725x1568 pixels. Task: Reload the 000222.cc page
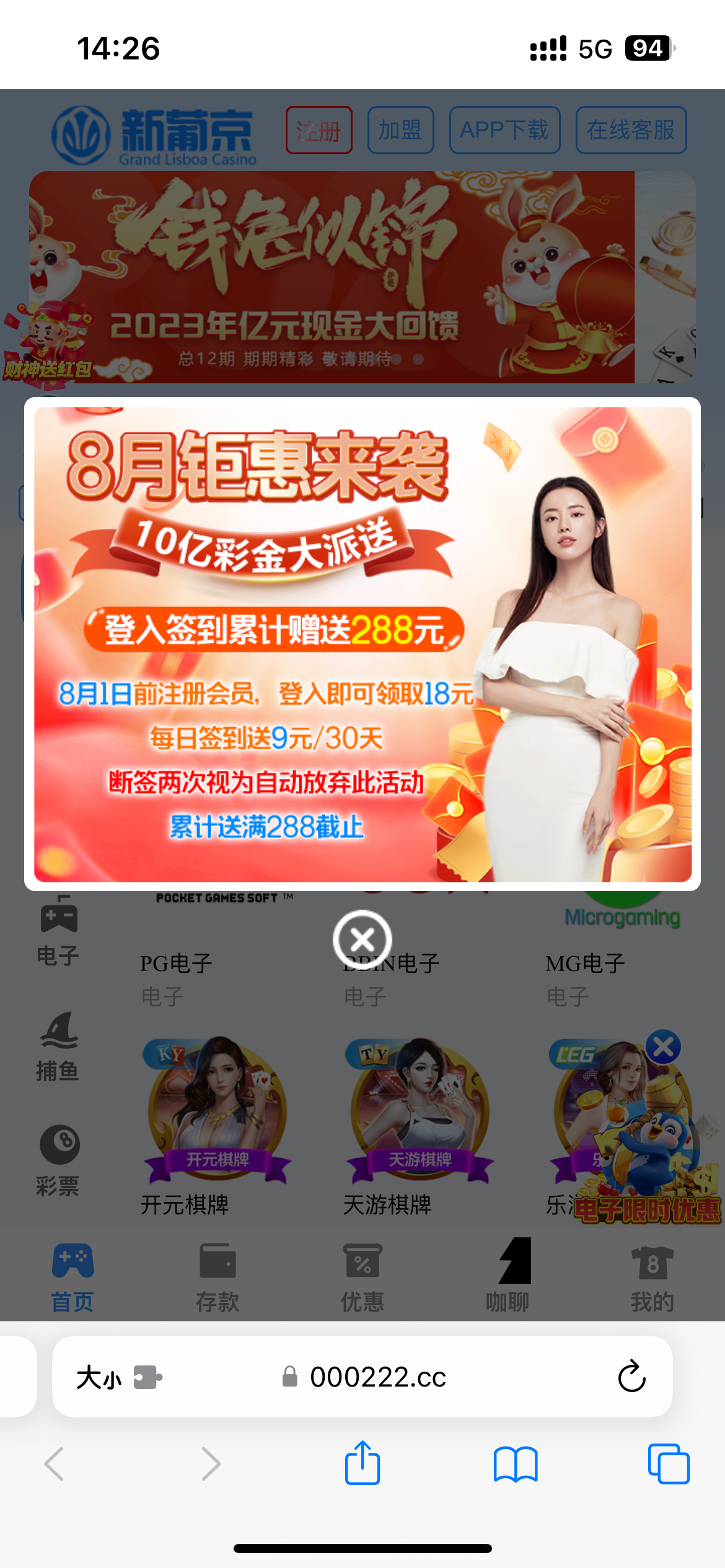631,1377
